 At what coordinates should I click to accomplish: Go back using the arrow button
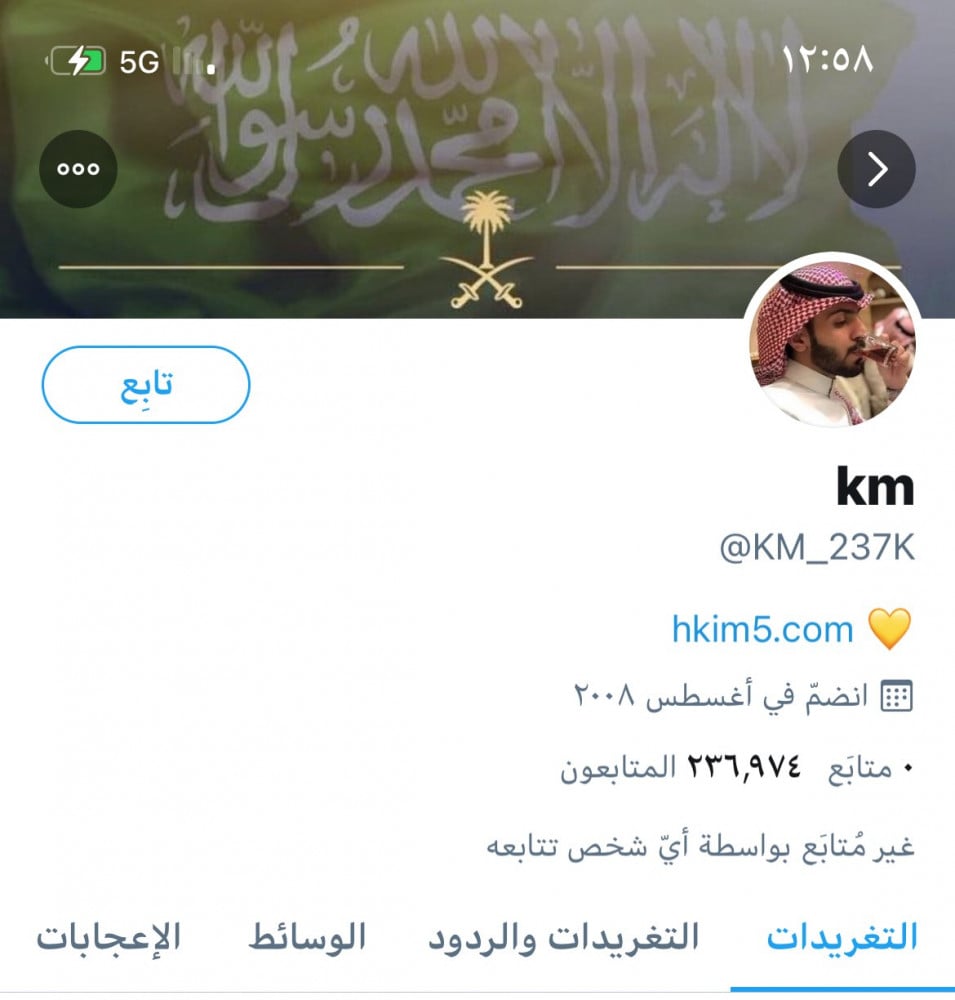click(x=876, y=169)
